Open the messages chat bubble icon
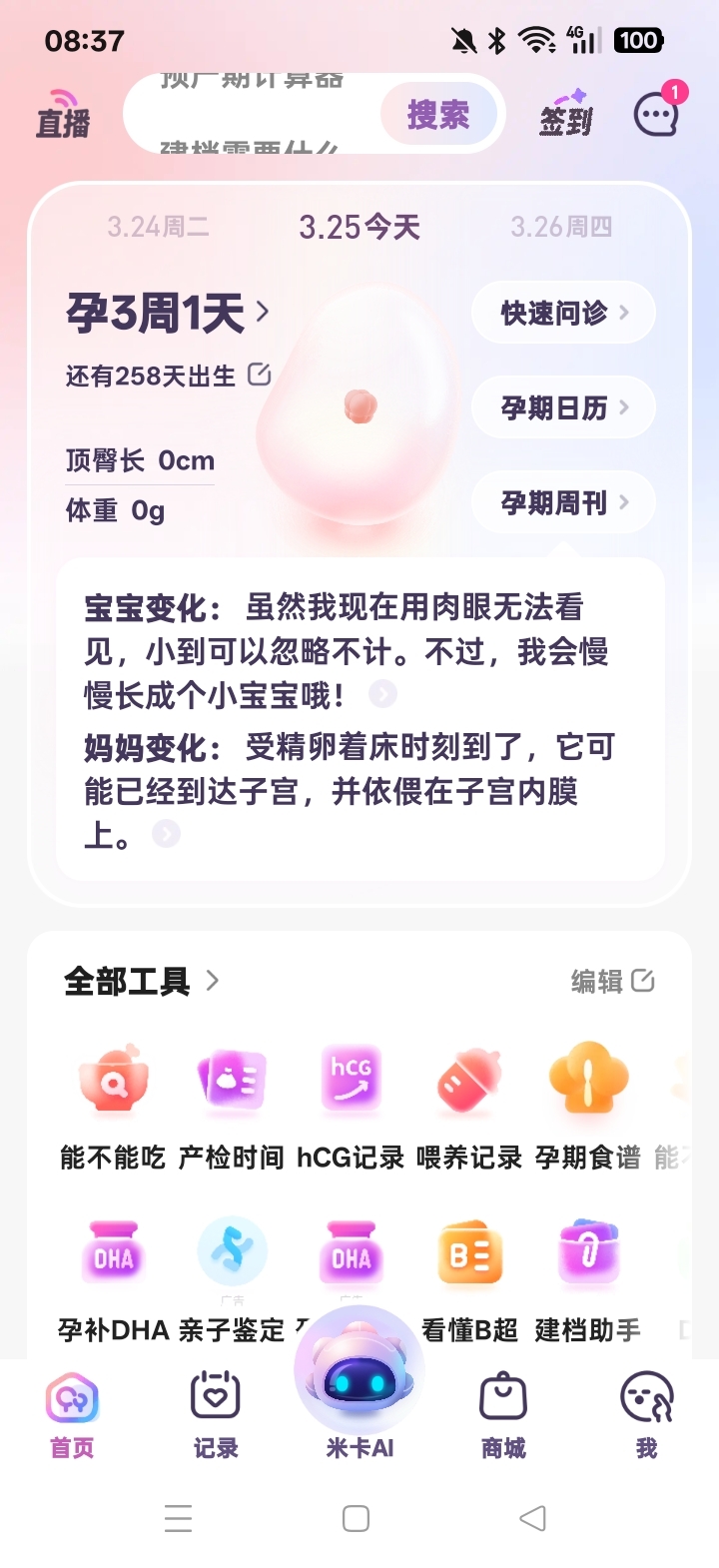 (657, 115)
